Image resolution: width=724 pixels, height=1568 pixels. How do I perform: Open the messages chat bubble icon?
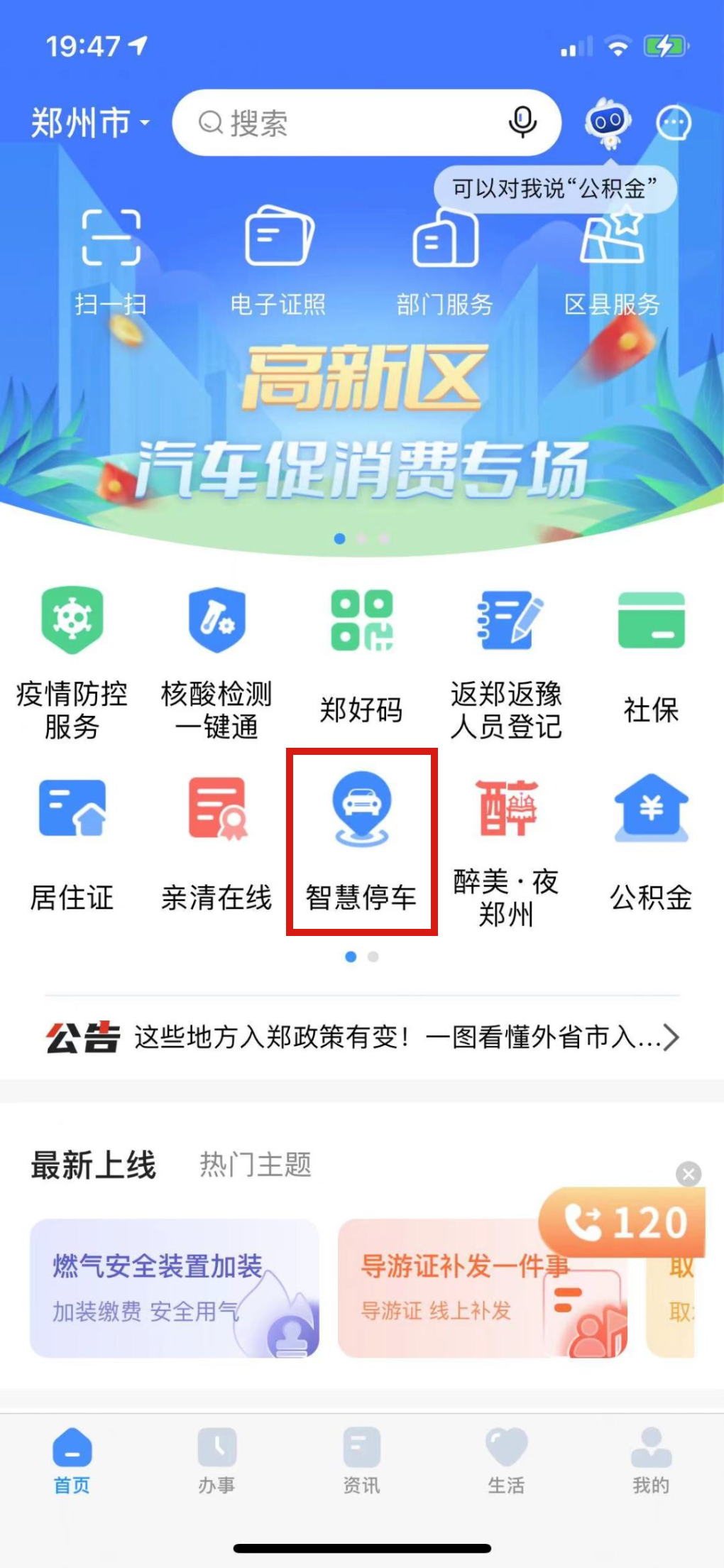click(674, 124)
